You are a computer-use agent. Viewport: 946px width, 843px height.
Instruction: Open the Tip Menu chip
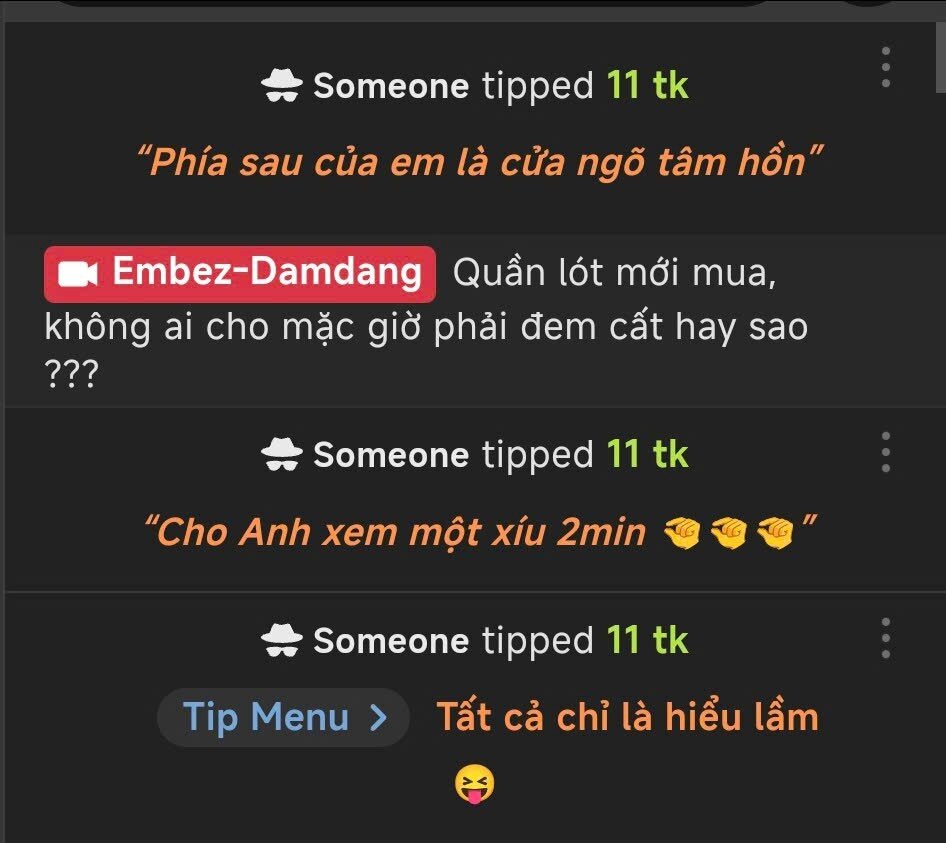point(284,717)
